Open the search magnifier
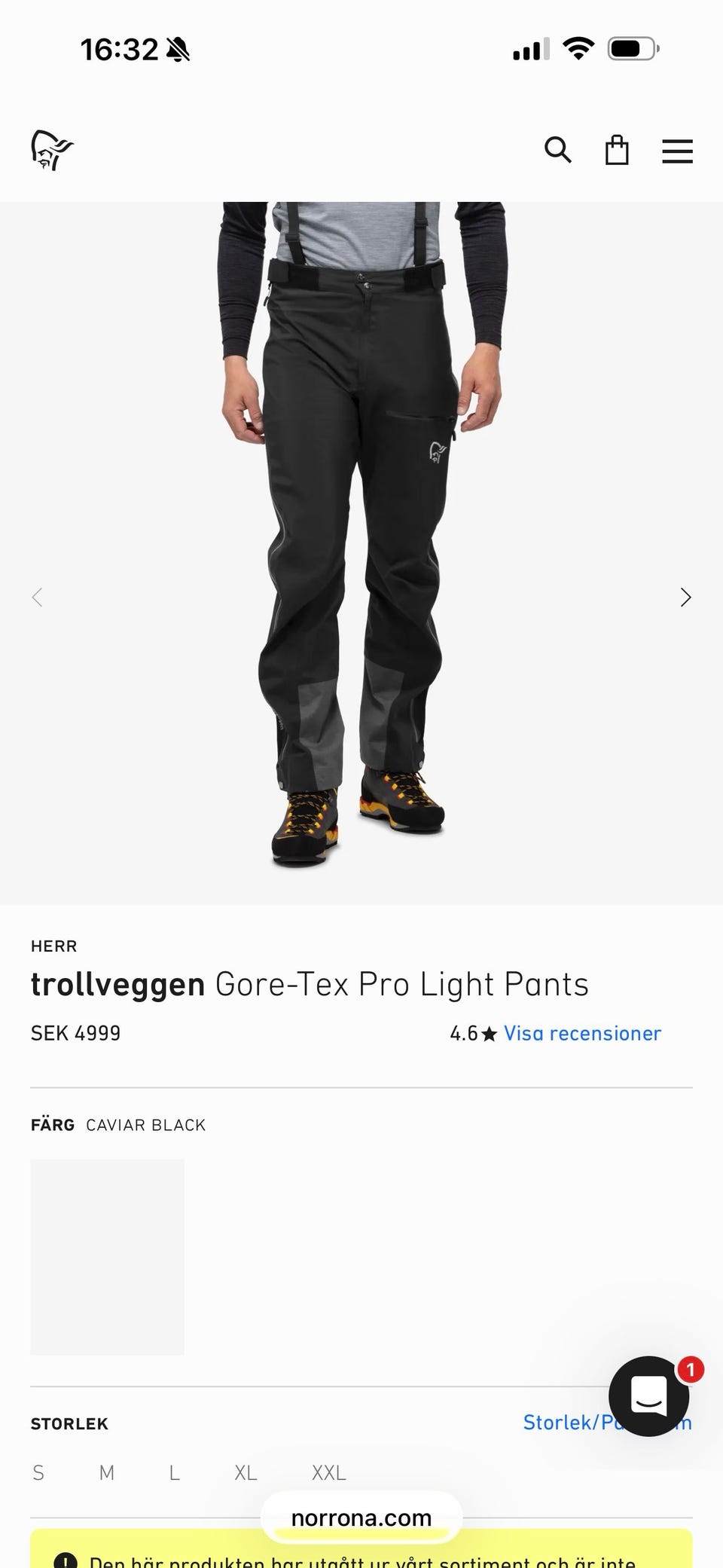The image size is (723, 1568). click(x=557, y=150)
